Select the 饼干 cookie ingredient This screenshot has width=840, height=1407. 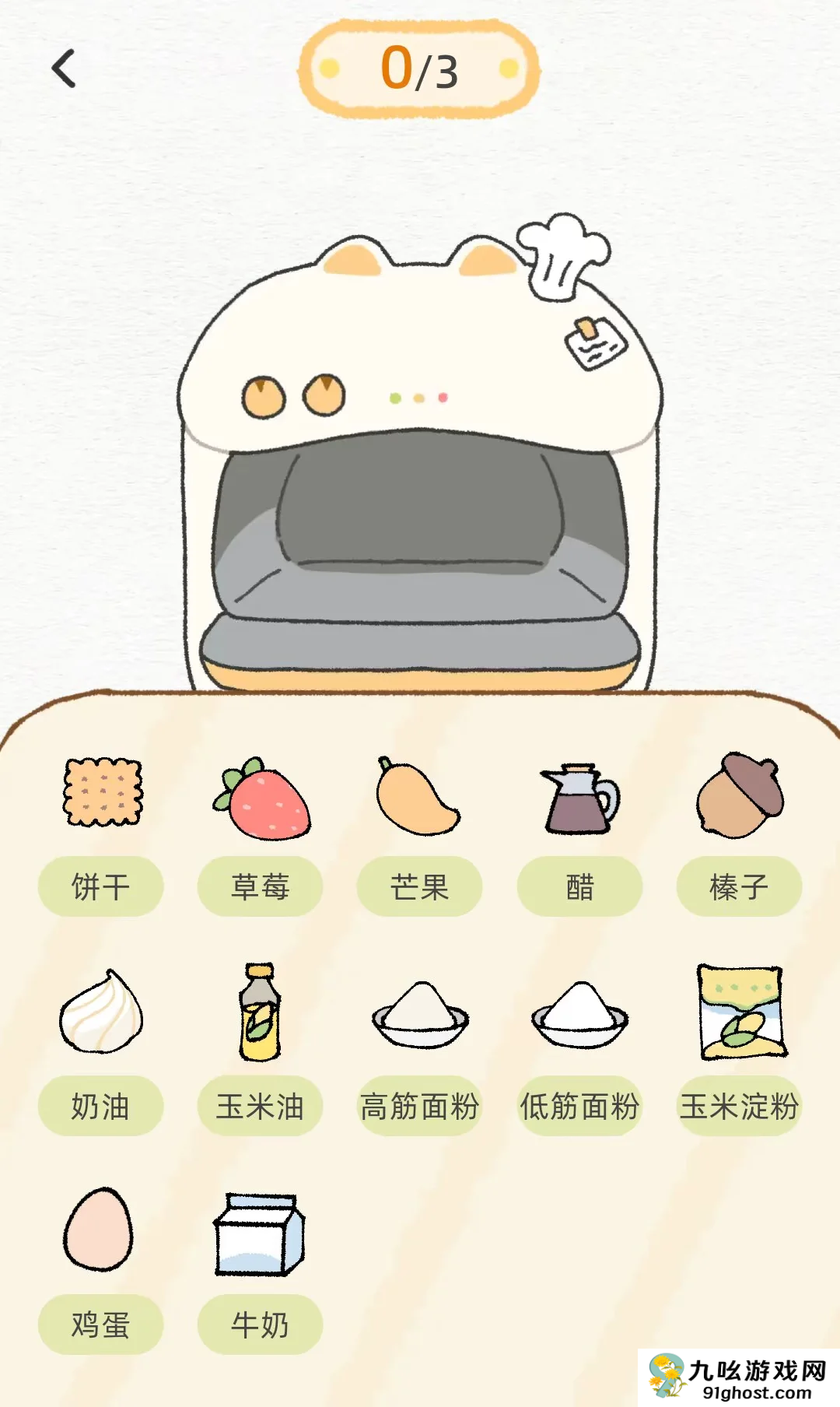pyautogui.click(x=102, y=792)
